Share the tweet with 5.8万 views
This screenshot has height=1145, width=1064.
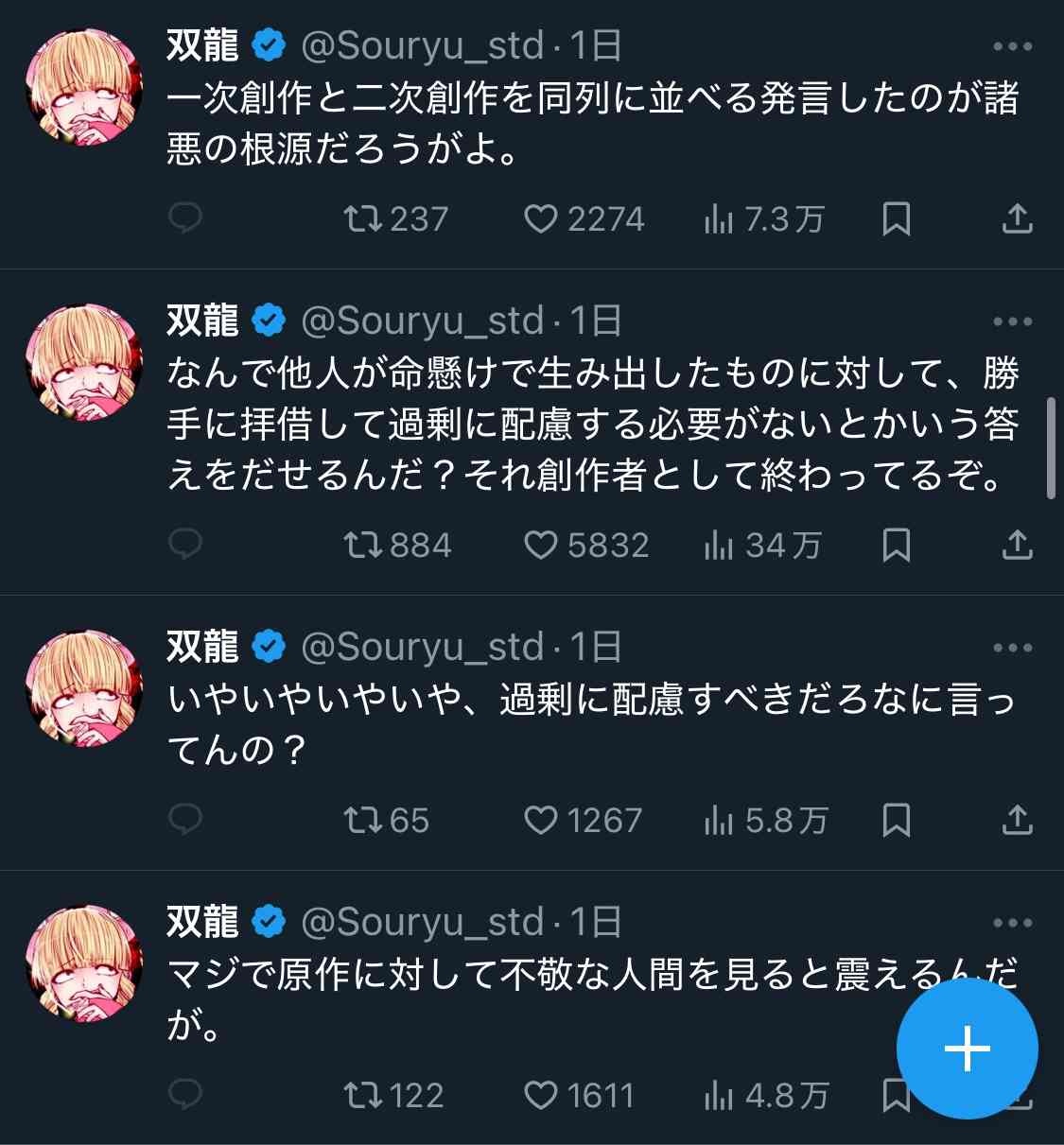[x=1016, y=820]
